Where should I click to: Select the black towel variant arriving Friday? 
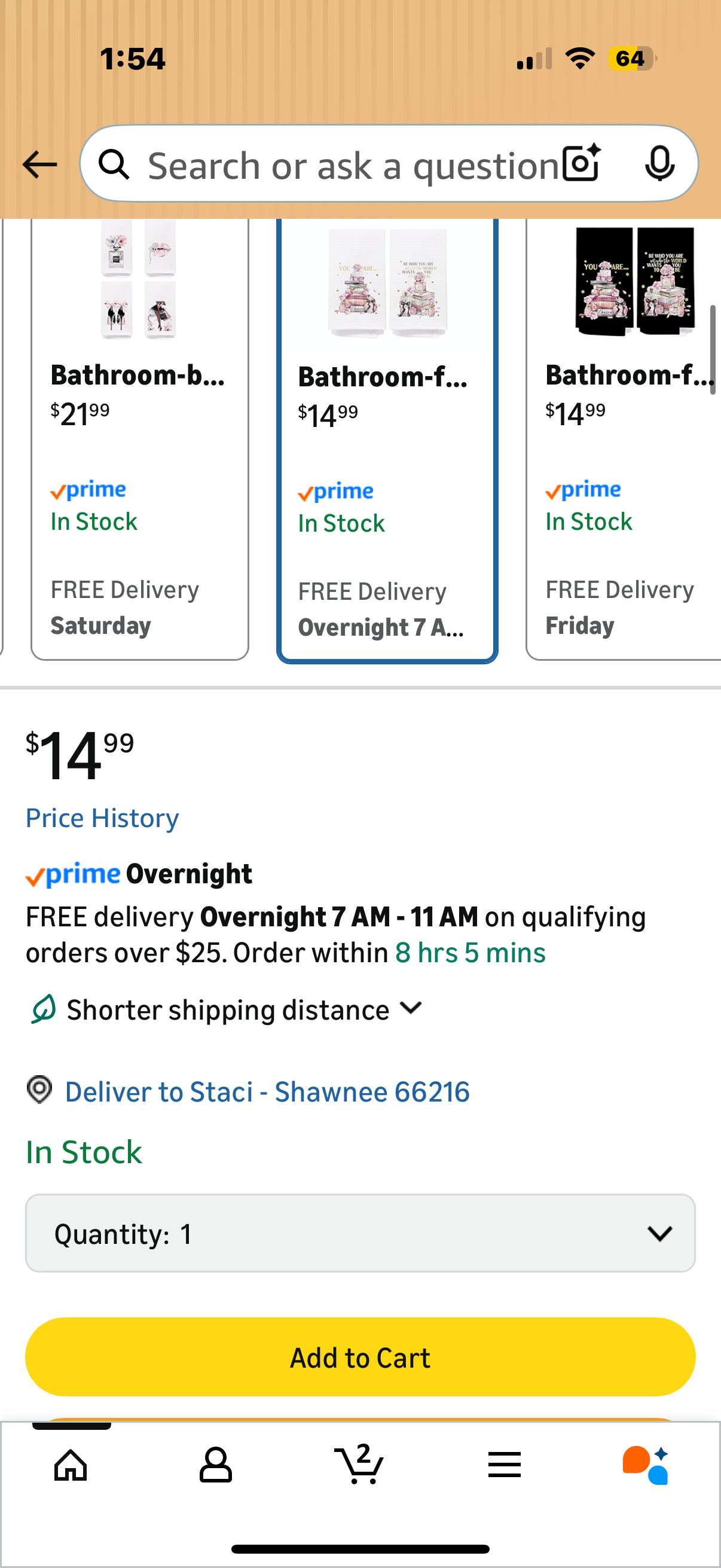(x=624, y=438)
